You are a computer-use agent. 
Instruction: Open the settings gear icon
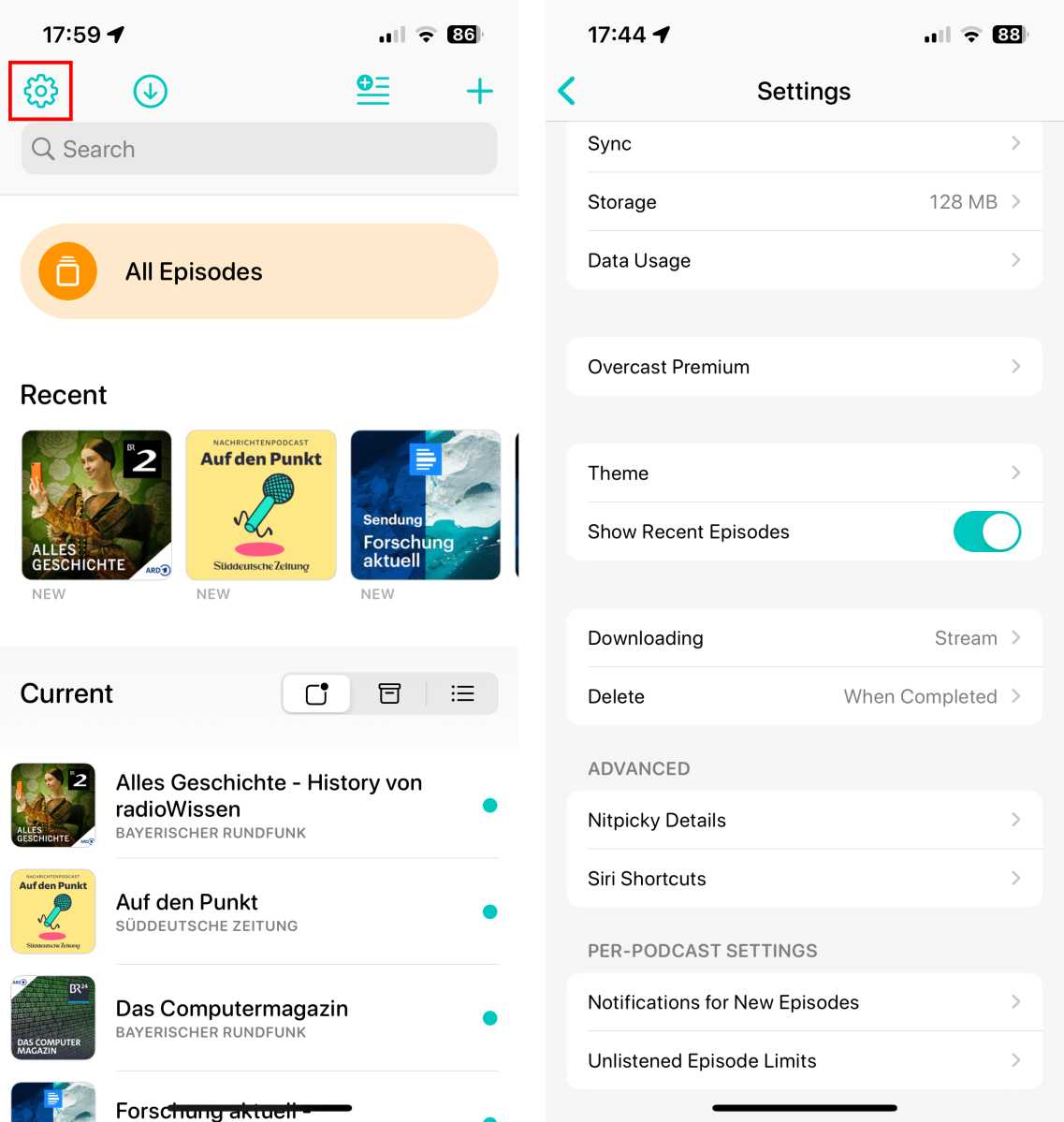40,91
